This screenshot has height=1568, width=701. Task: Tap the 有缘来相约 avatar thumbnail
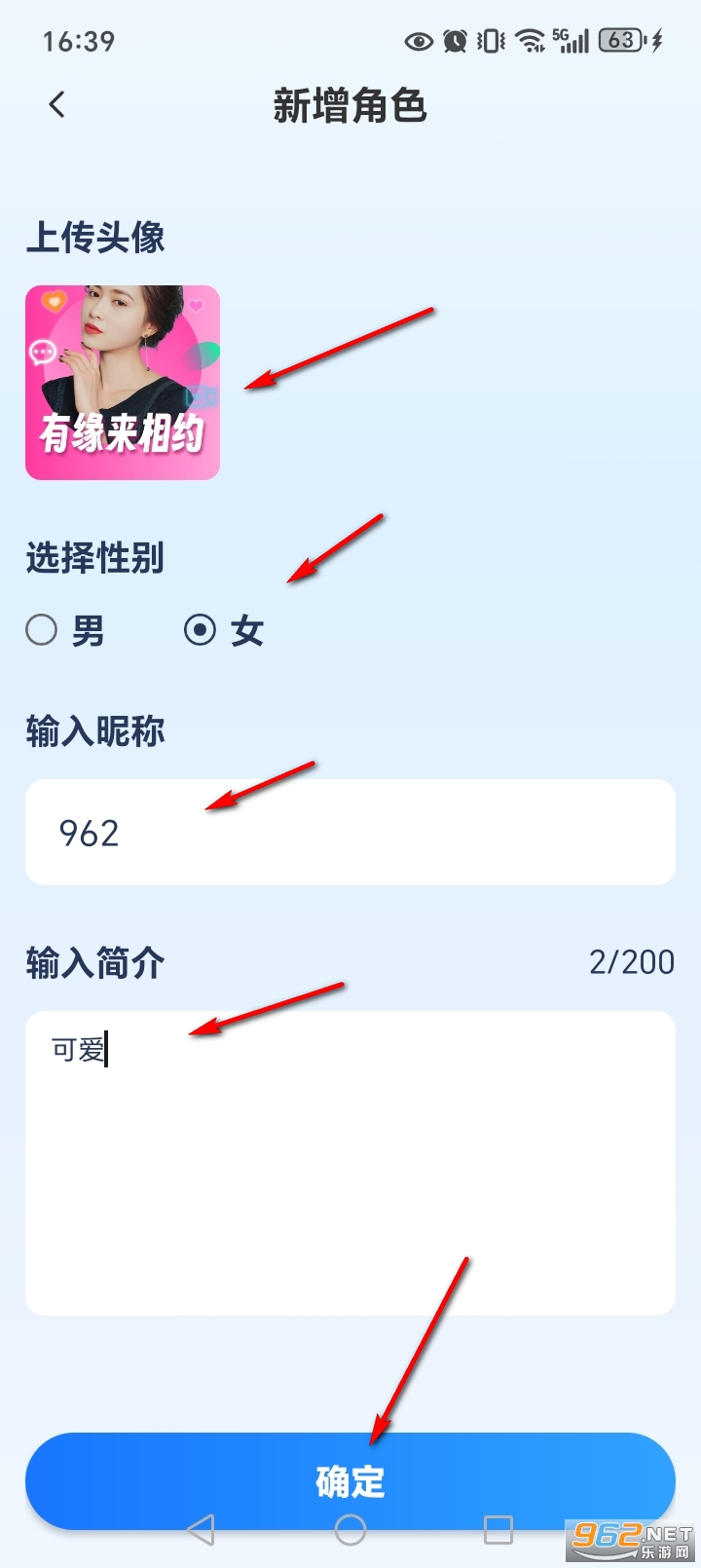122,380
